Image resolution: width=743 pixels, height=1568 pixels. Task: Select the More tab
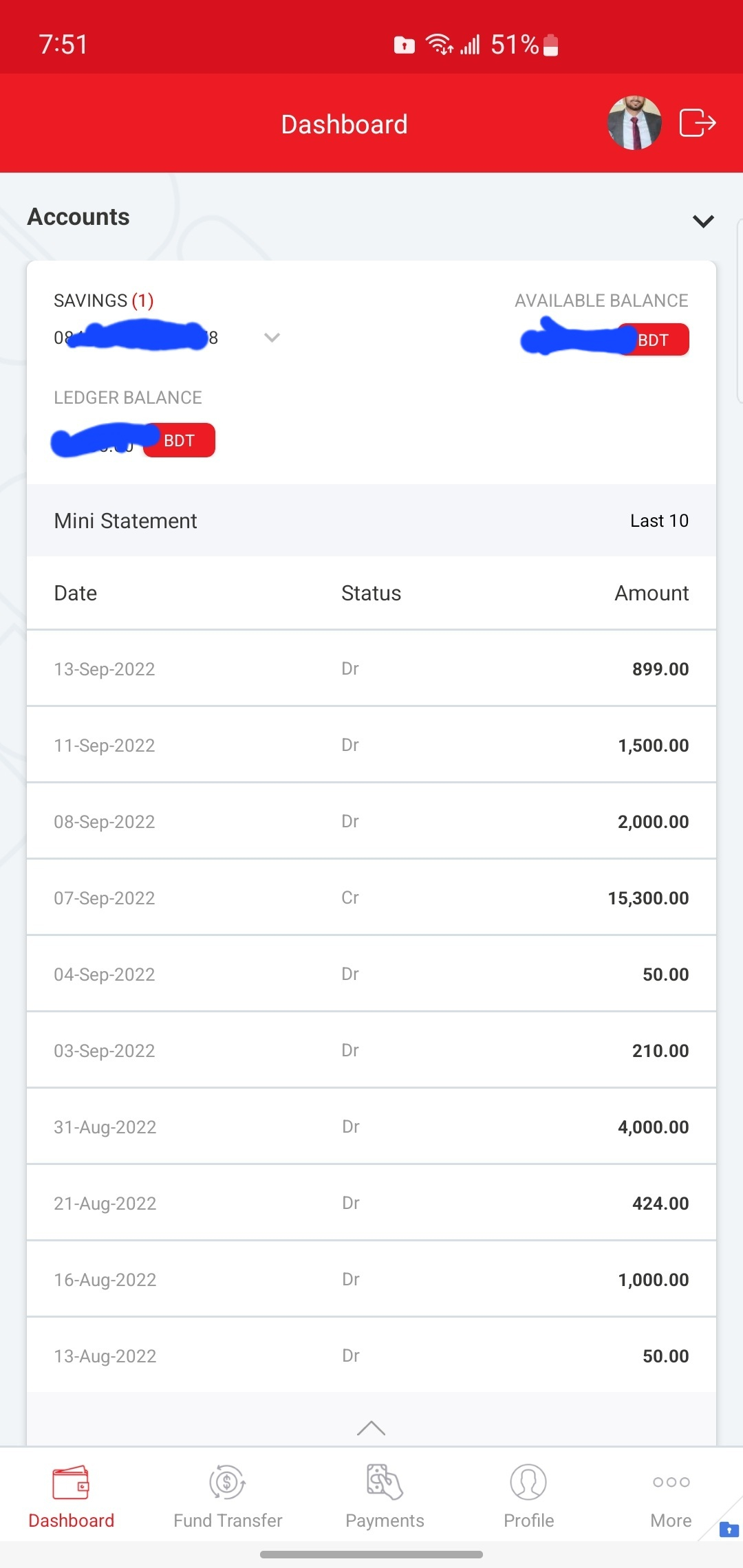point(671,1496)
